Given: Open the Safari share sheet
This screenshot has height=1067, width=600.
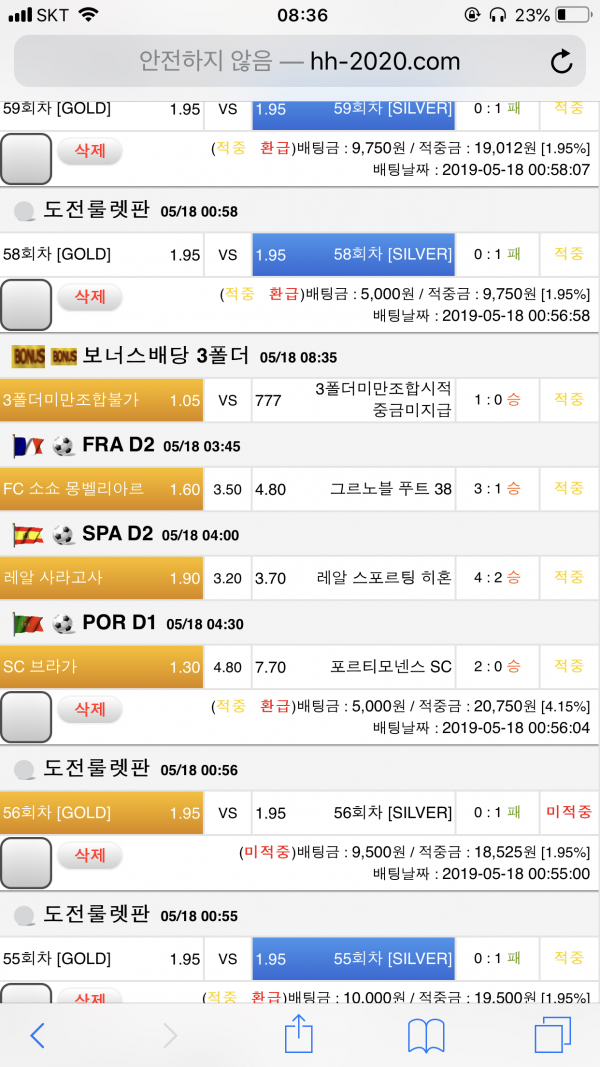Looking at the screenshot, I should [298, 1034].
